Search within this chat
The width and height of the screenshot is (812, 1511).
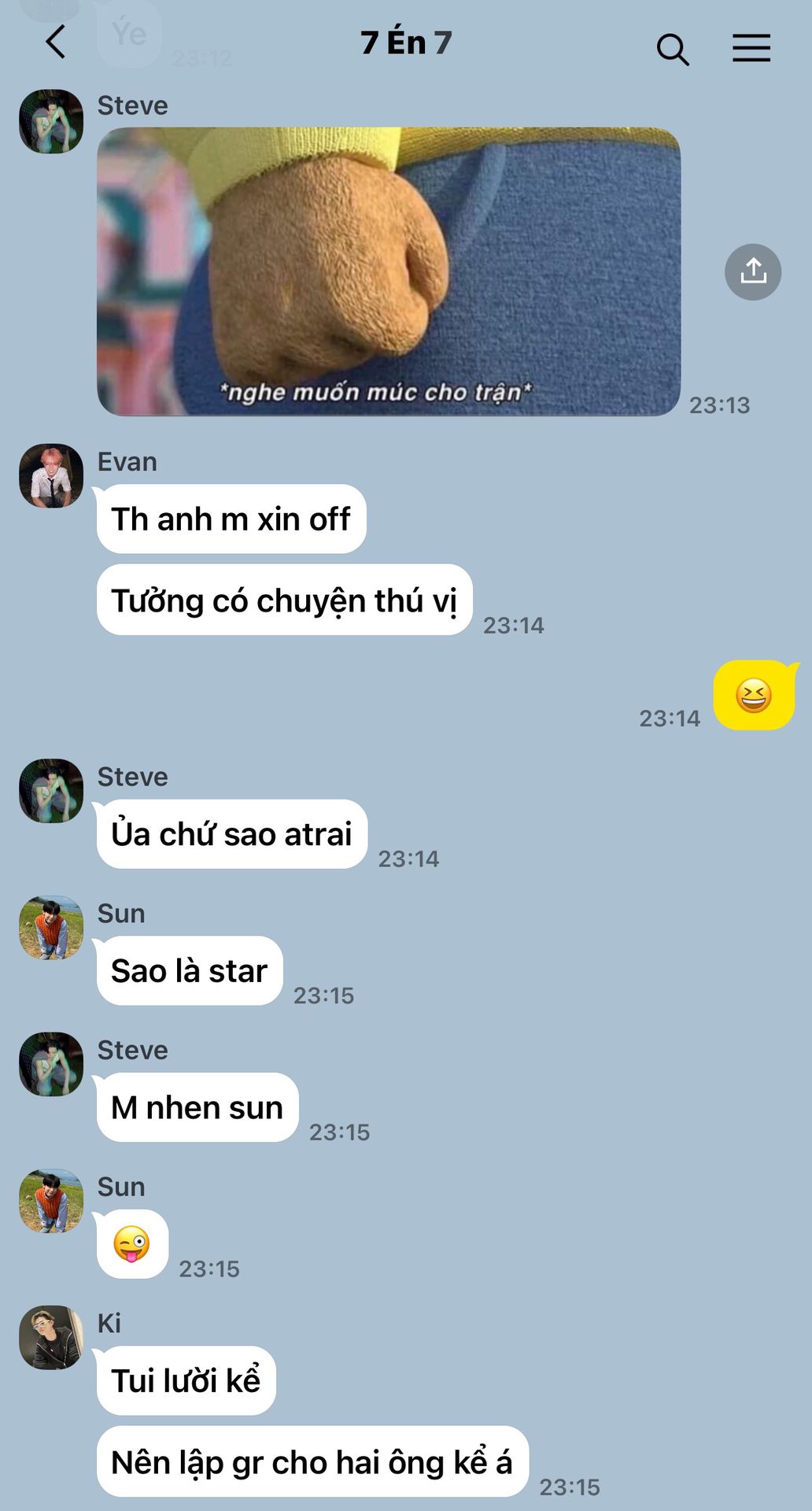tap(673, 49)
